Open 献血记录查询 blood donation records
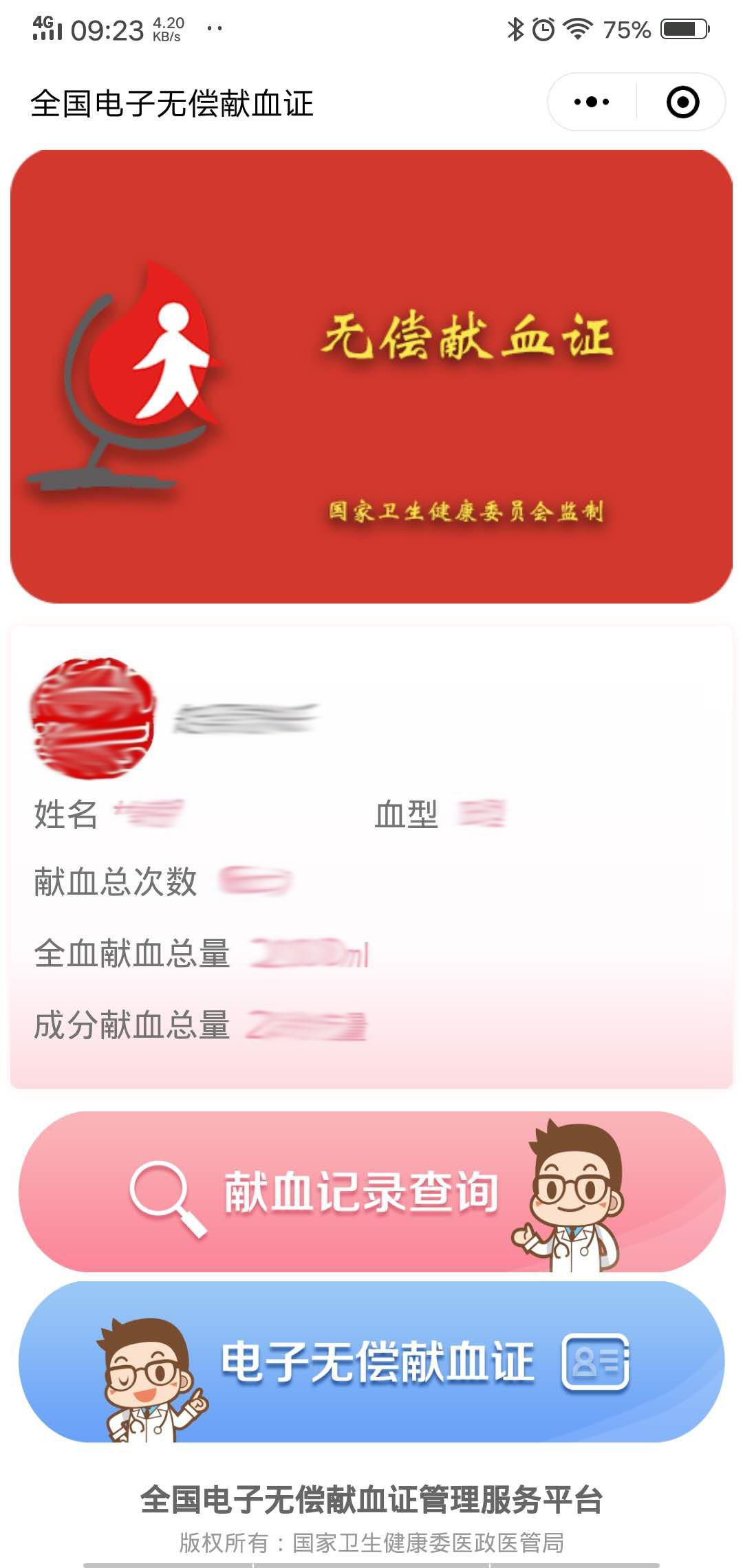This screenshot has height=1568, width=743. point(371,1192)
